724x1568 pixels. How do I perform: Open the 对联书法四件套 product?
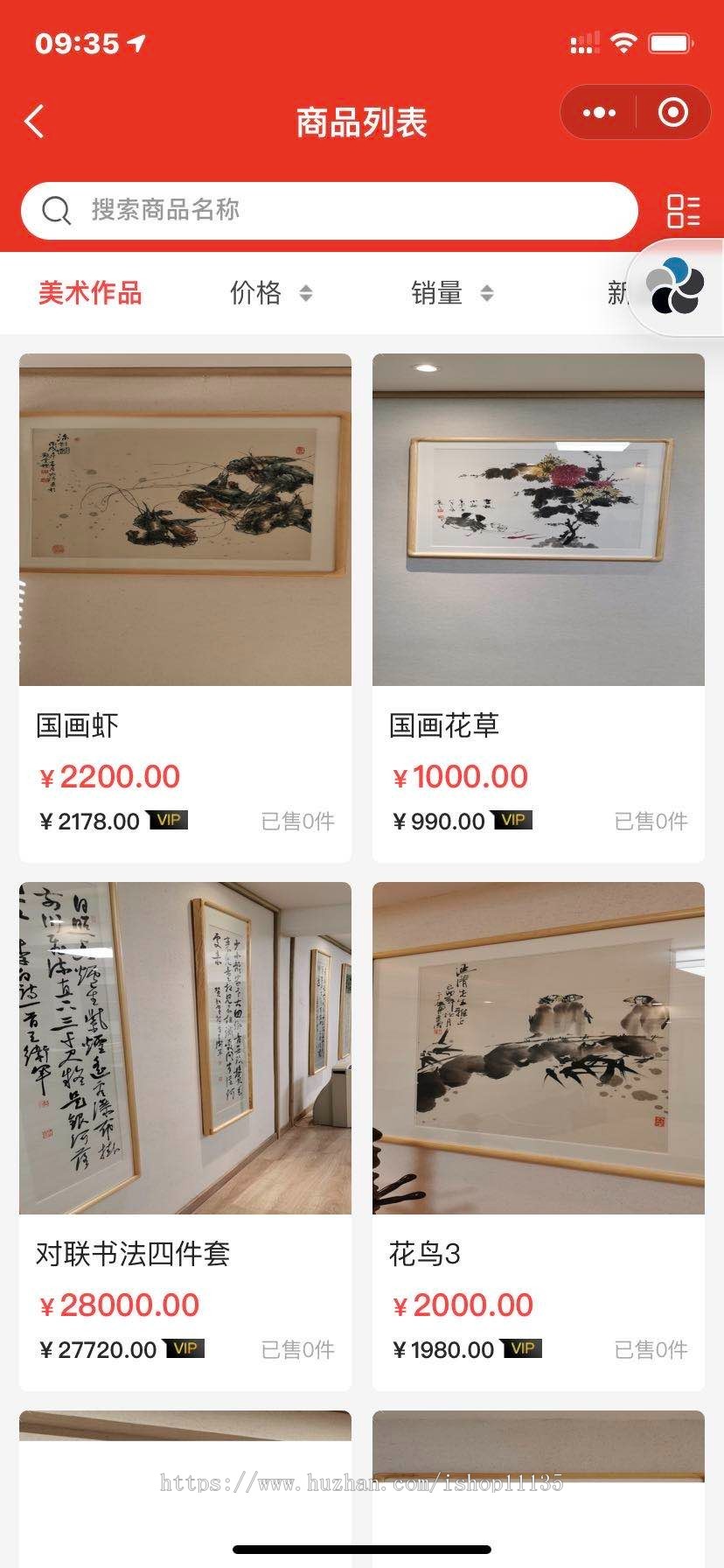(x=185, y=1136)
